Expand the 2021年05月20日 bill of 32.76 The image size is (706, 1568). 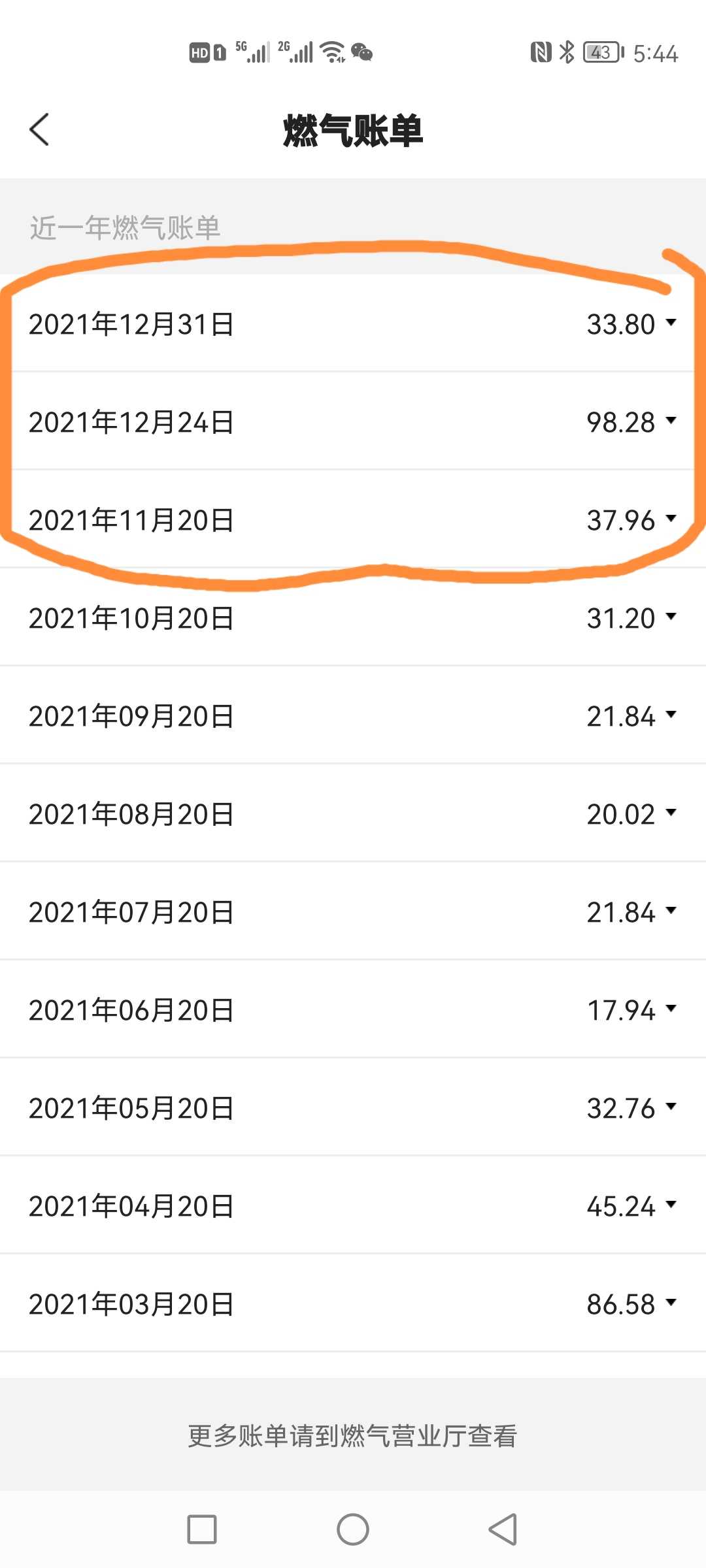point(353,1107)
